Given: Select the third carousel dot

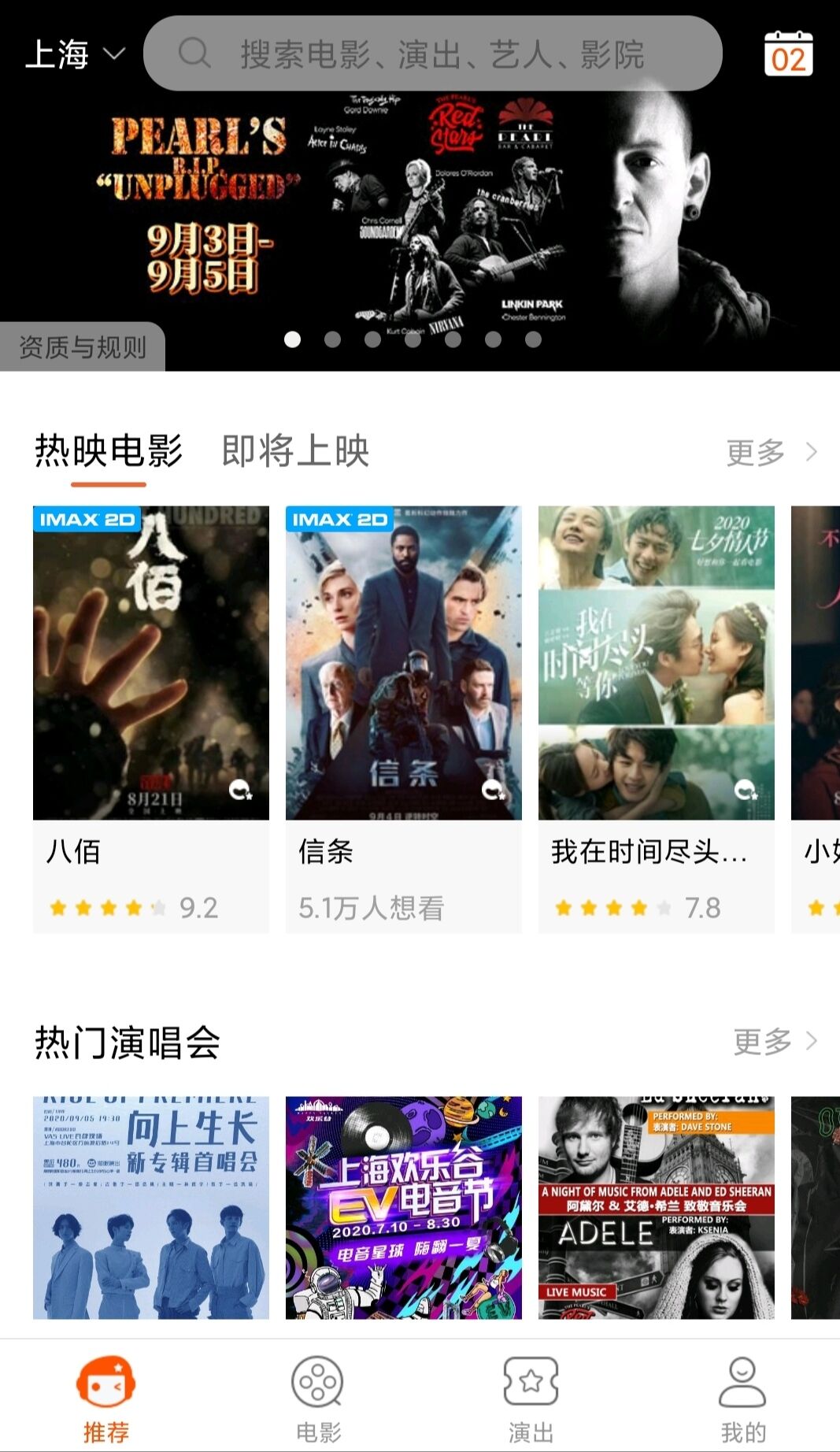Looking at the screenshot, I should click(373, 339).
